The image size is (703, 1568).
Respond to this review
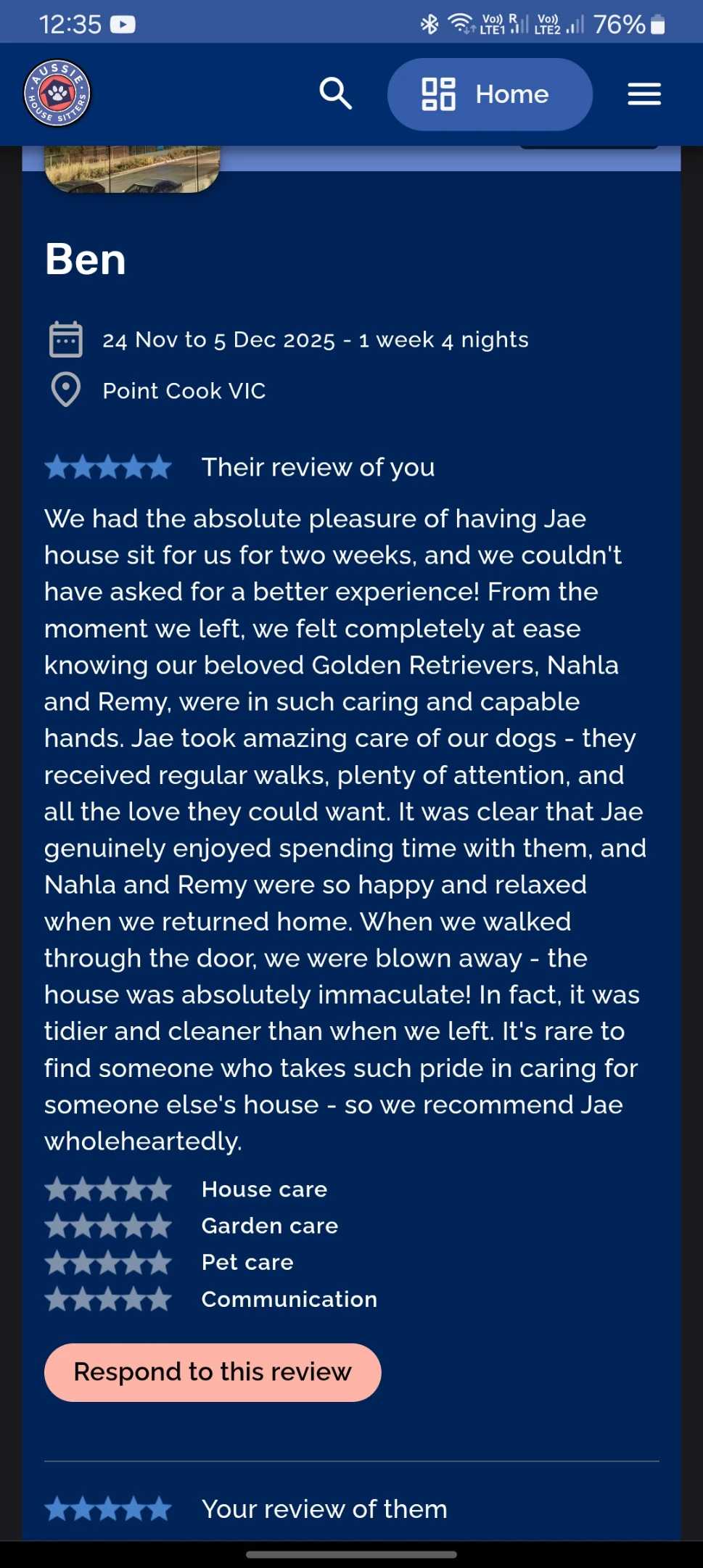pos(213,1372)
